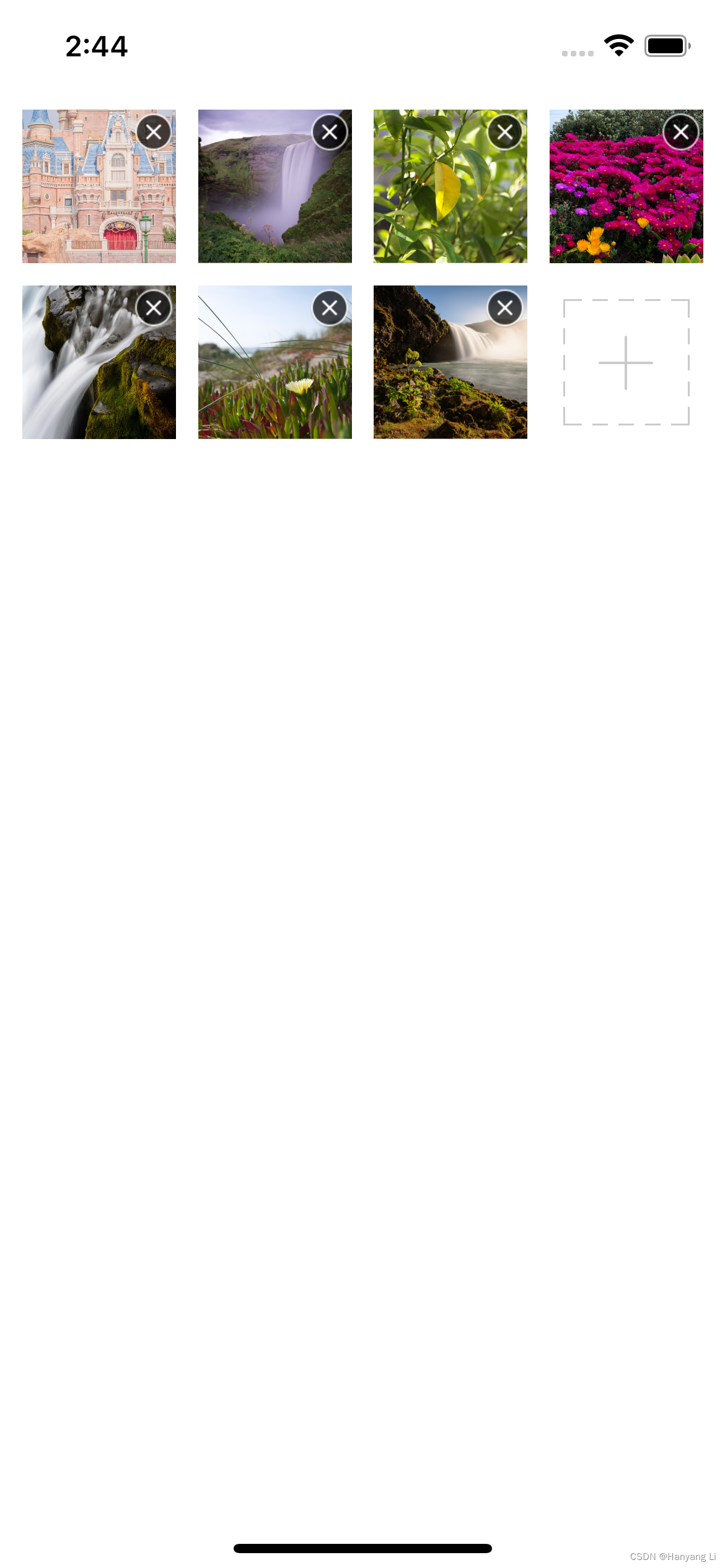Remove the riverside waterfall photo
Image resolution: width=725 pixels, height=1568 pixels.
pyautogui.click(x=505, y=308)
